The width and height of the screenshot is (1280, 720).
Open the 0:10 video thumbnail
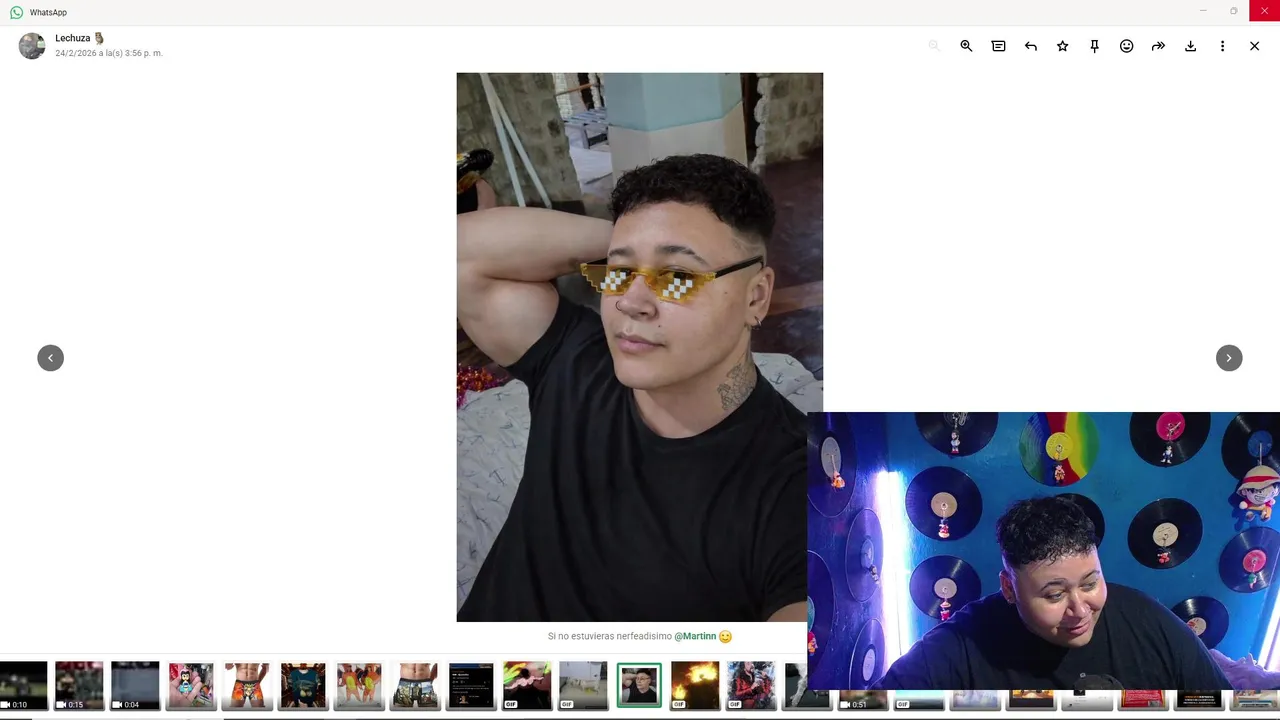(x=23, y=686)
